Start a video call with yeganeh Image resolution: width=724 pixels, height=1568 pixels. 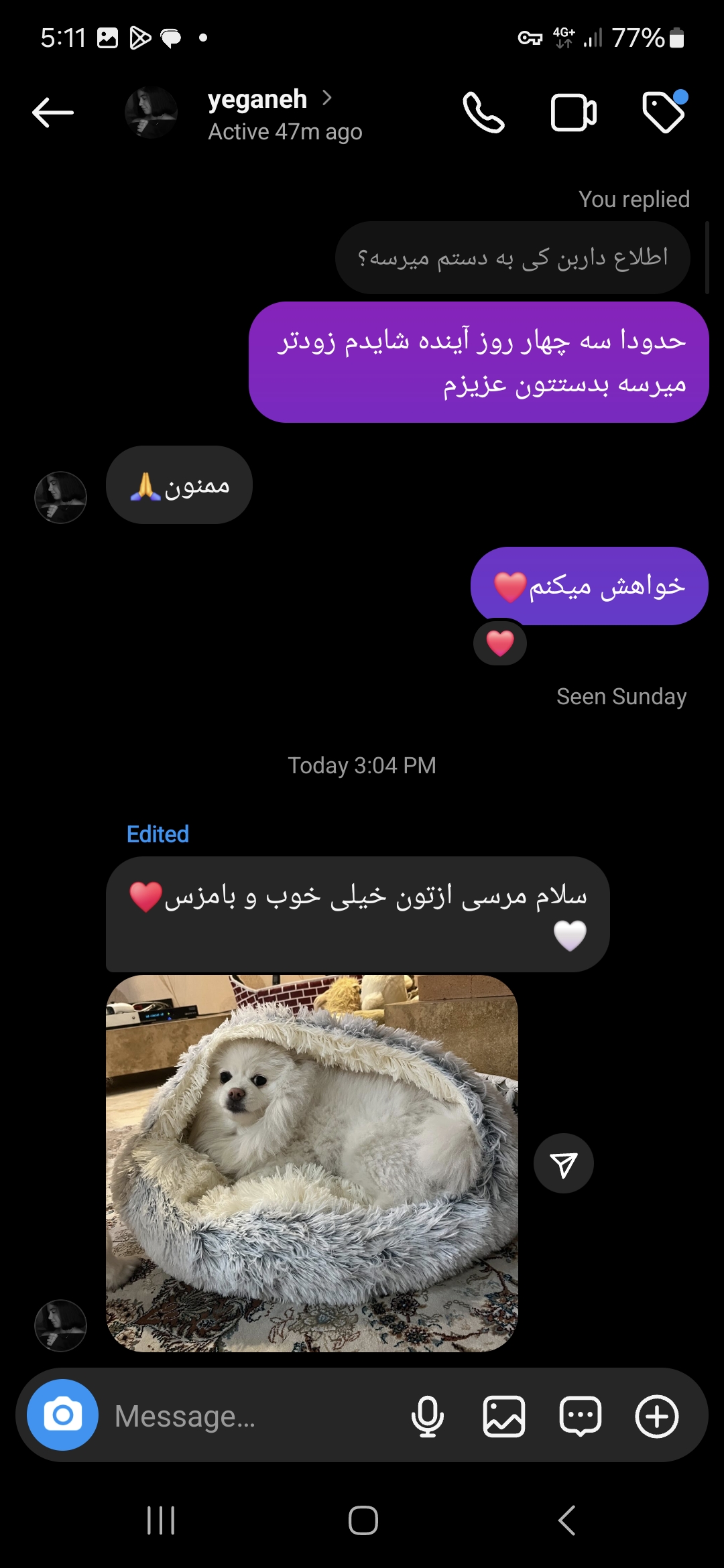(573, 113)
